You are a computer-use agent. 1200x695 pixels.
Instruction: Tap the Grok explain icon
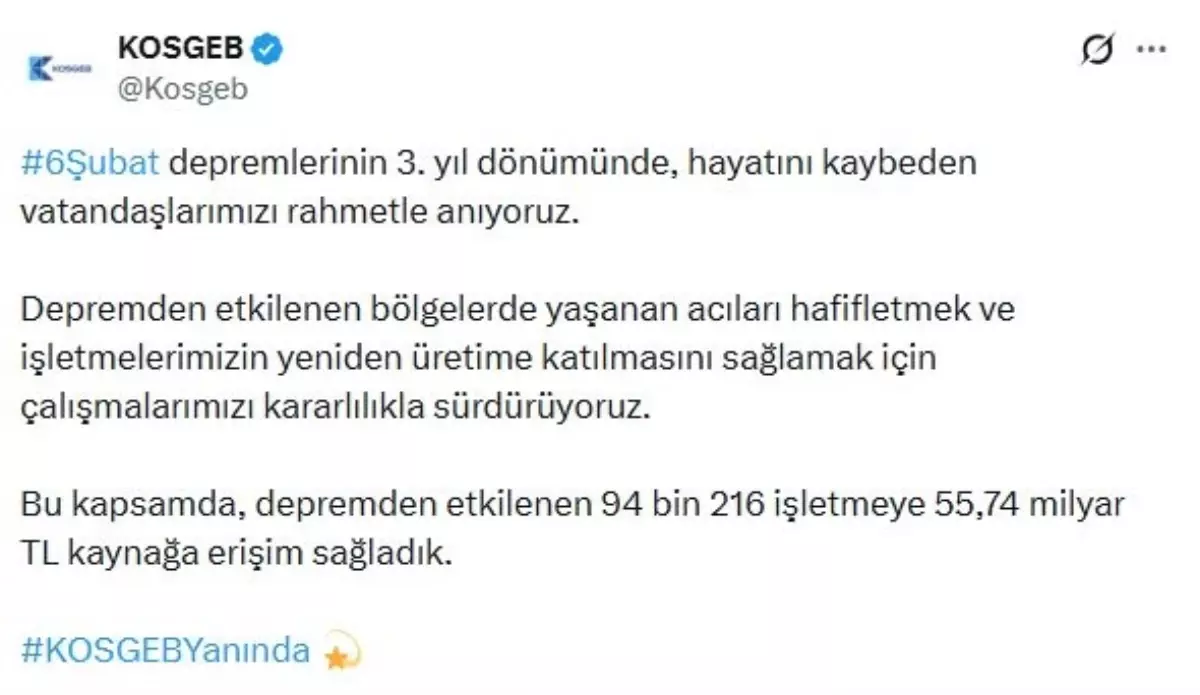1097,48
